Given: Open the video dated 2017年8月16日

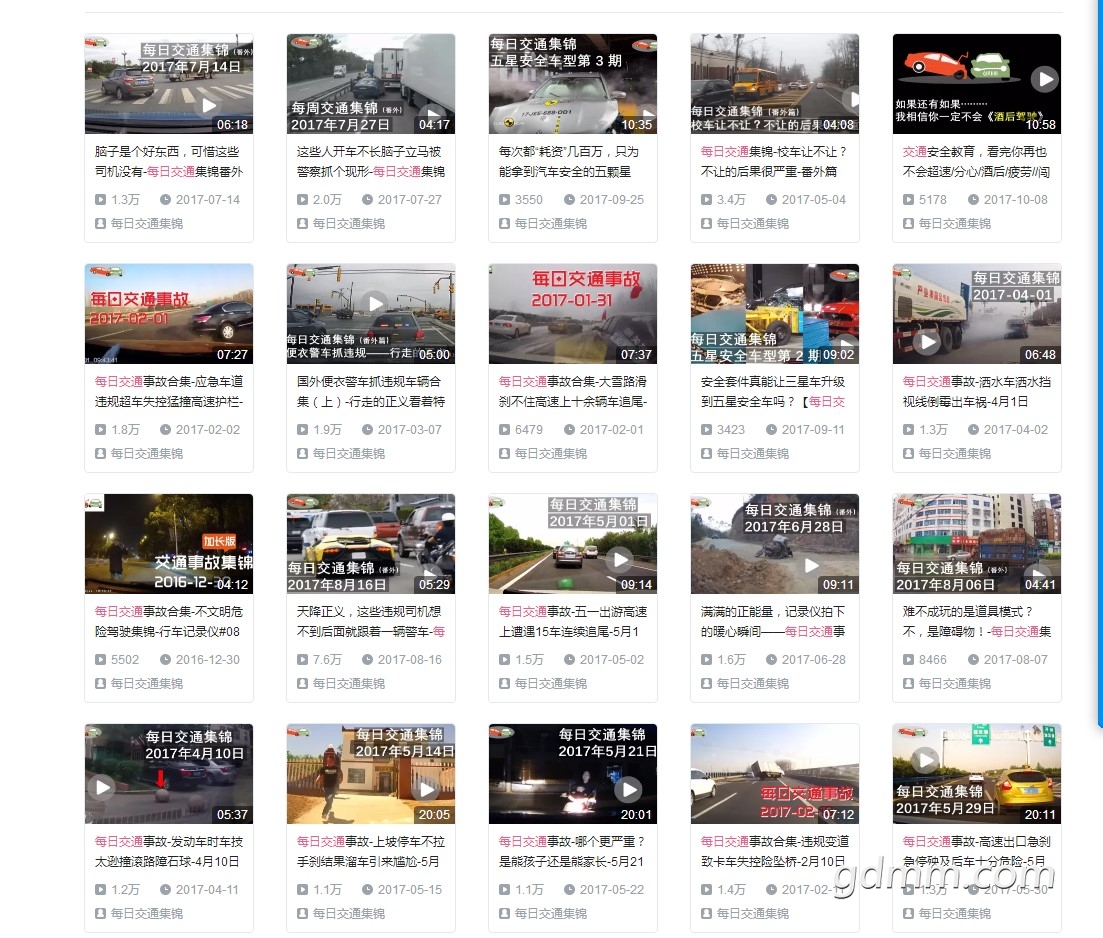Looking at the screenshot, I should [x=370, y=544].
